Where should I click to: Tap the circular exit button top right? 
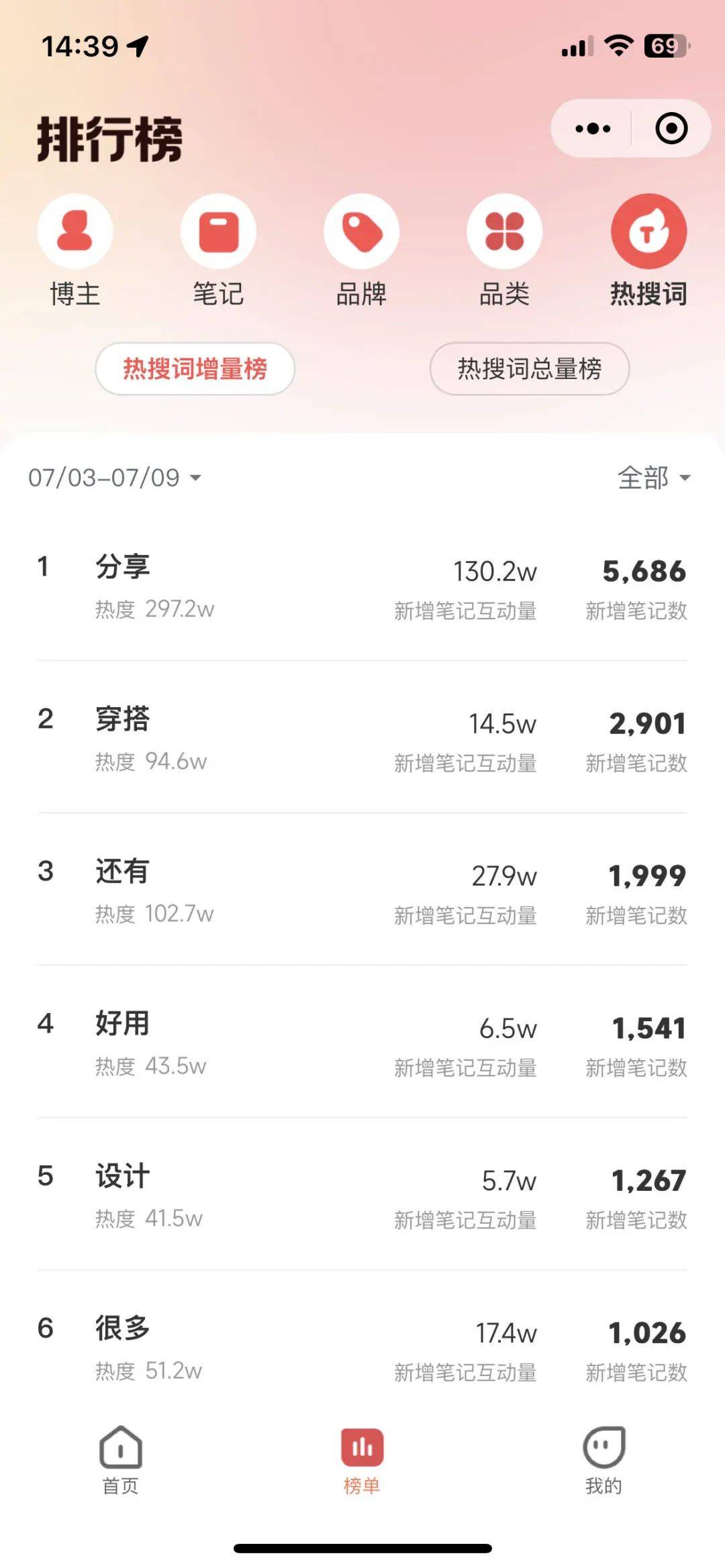click(x=673, y=129)
